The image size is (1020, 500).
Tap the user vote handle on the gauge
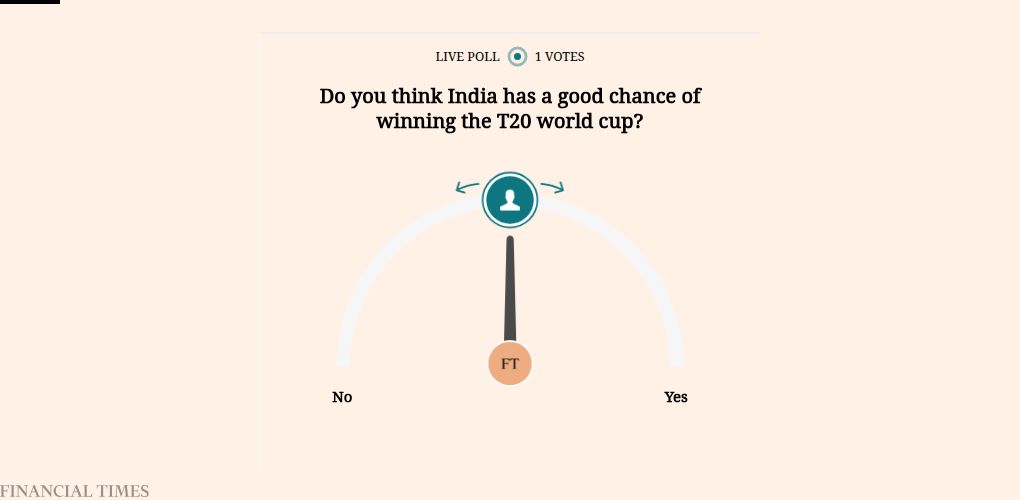coord(510,200)
